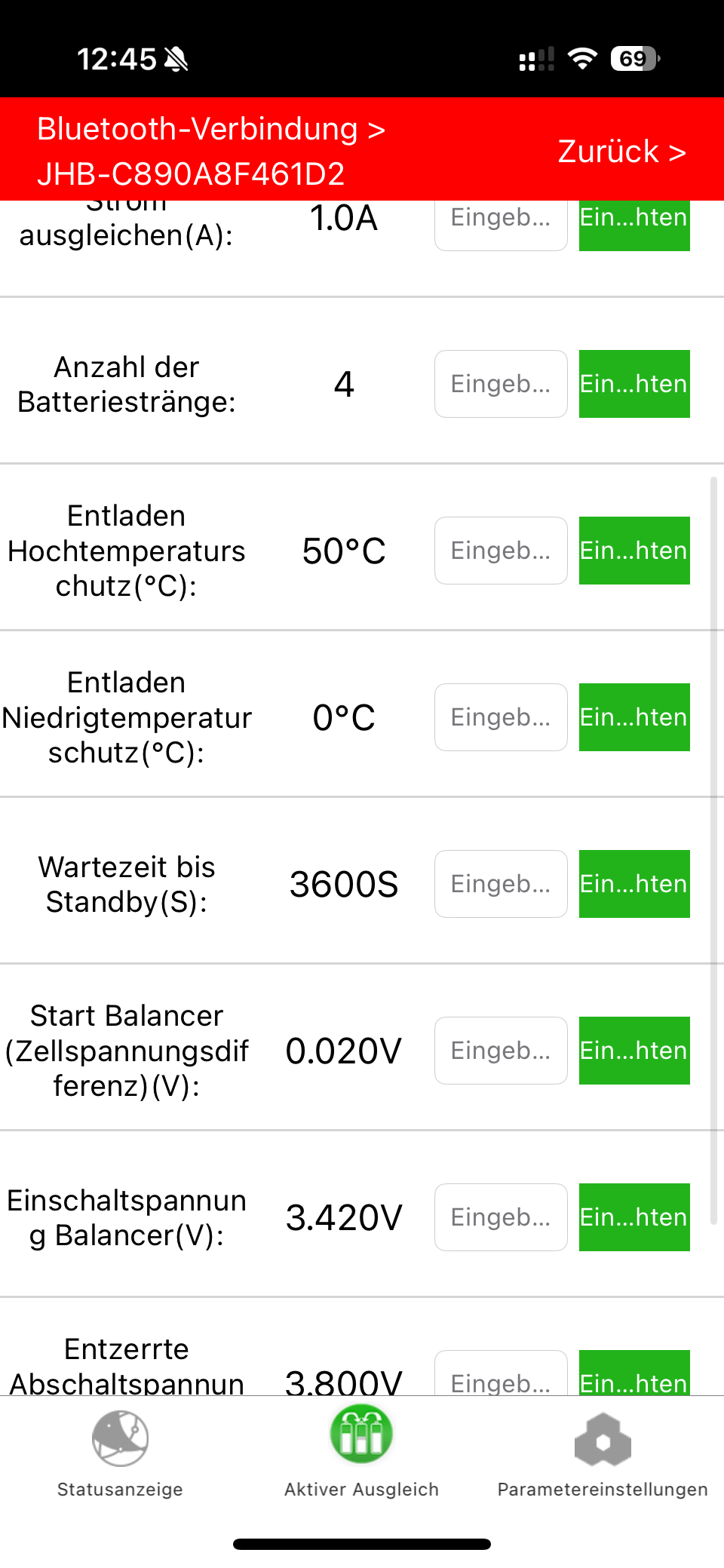Select input for Entladen Niedrigtemperaturschutz
This screenshot has height=1568, width=724.
click(501, 717)
